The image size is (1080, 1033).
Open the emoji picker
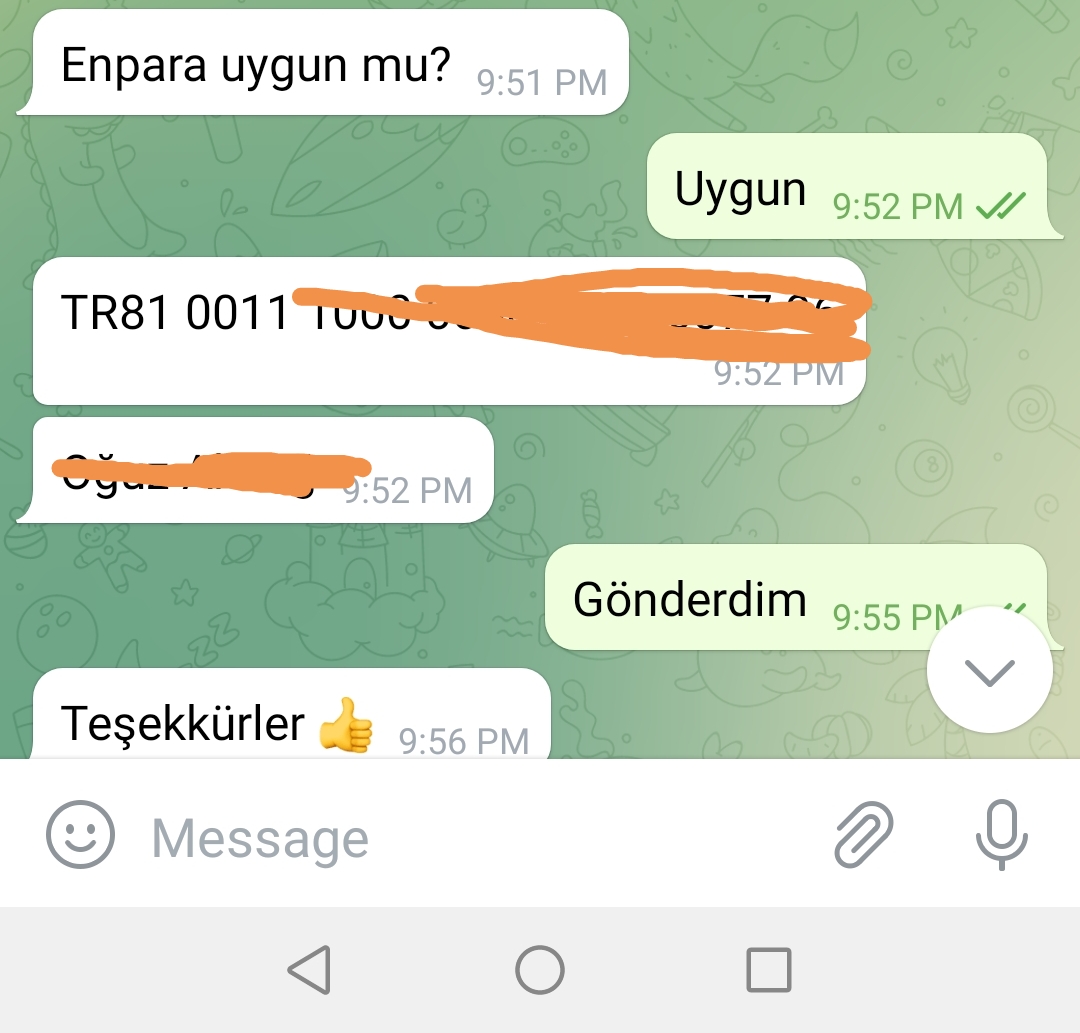tap(81, 835)
